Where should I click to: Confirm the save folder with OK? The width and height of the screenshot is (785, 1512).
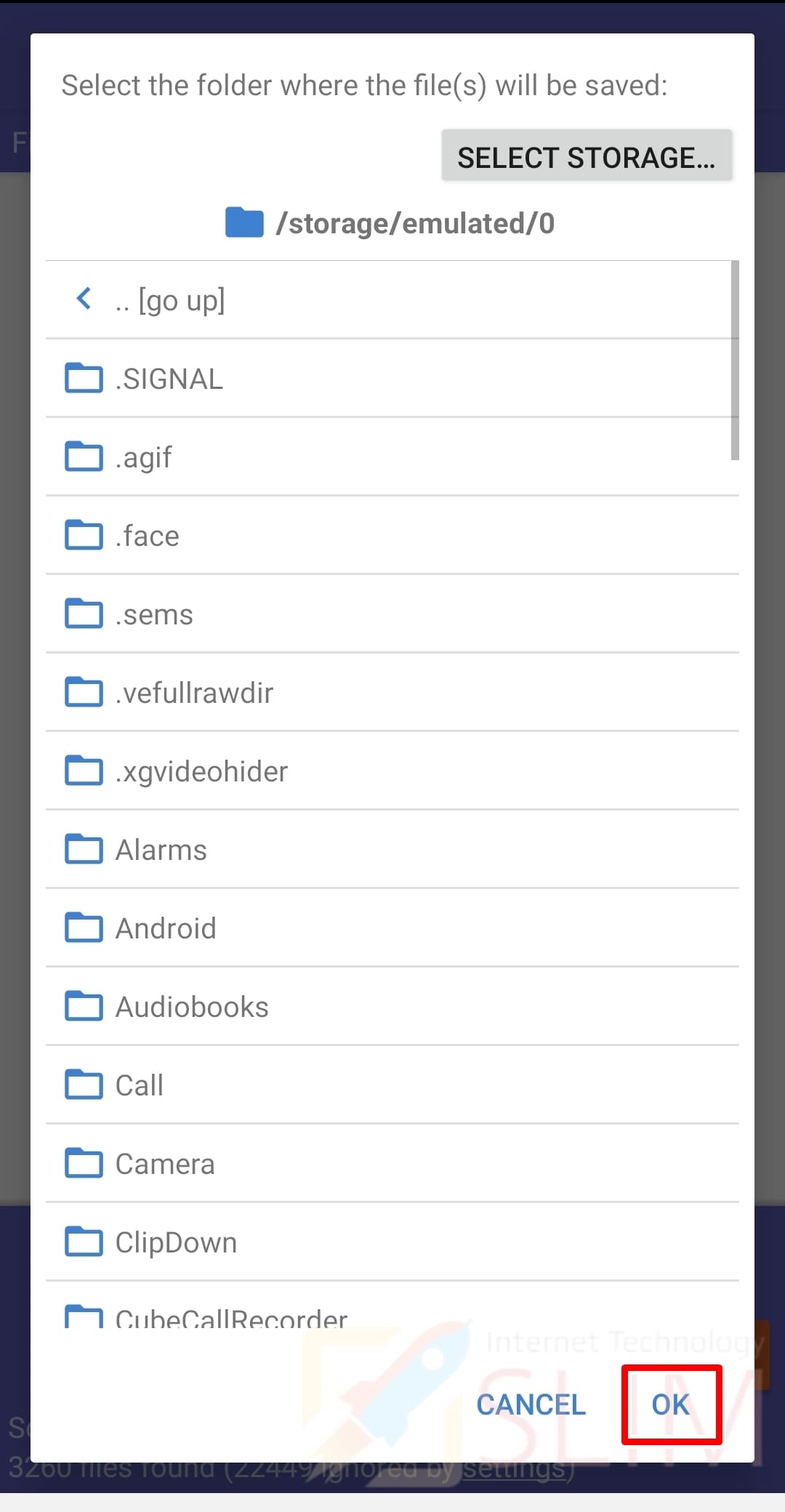[671, 1404]
